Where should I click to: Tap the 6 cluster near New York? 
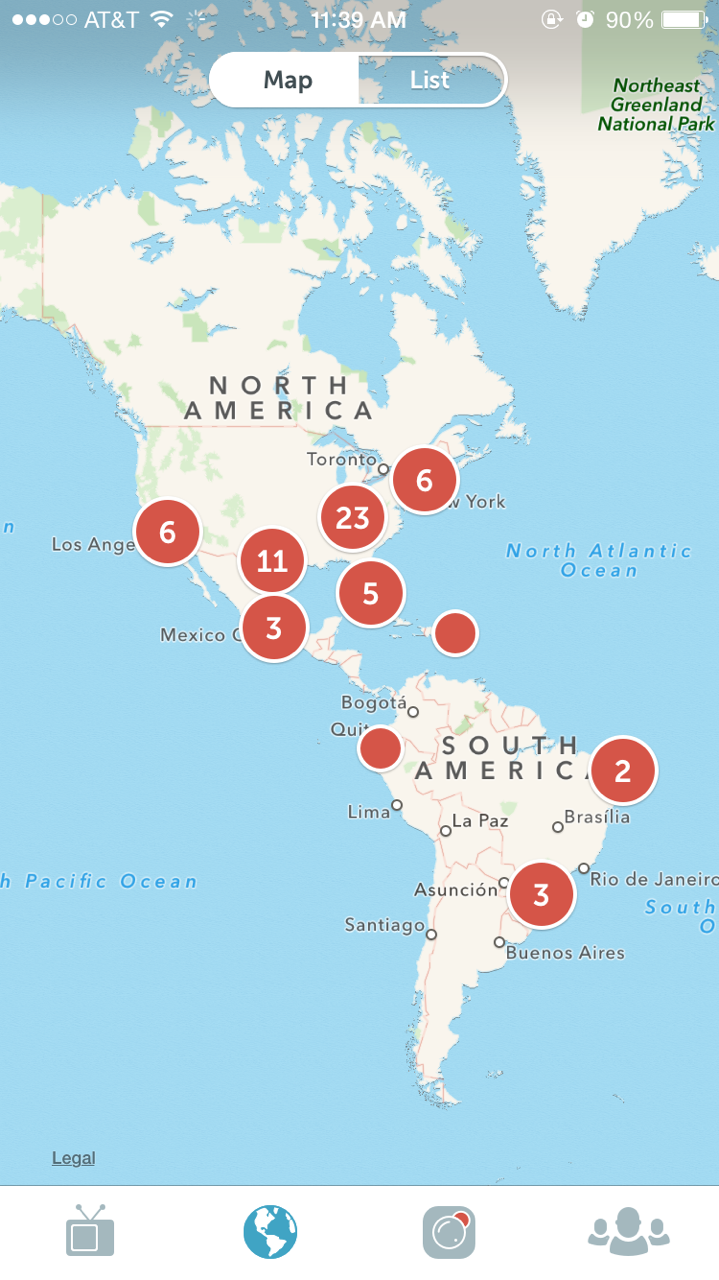[424, 481]
